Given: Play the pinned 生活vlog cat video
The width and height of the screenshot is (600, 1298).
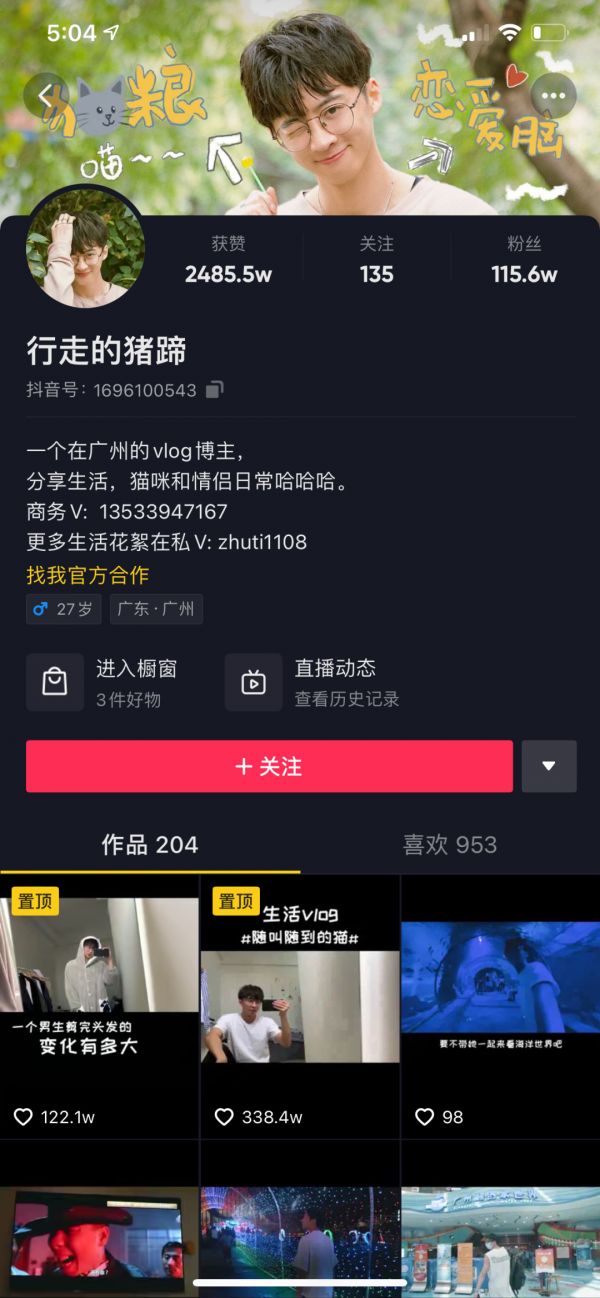Looking at the screenshot, I should click(x=300, y=1005).
